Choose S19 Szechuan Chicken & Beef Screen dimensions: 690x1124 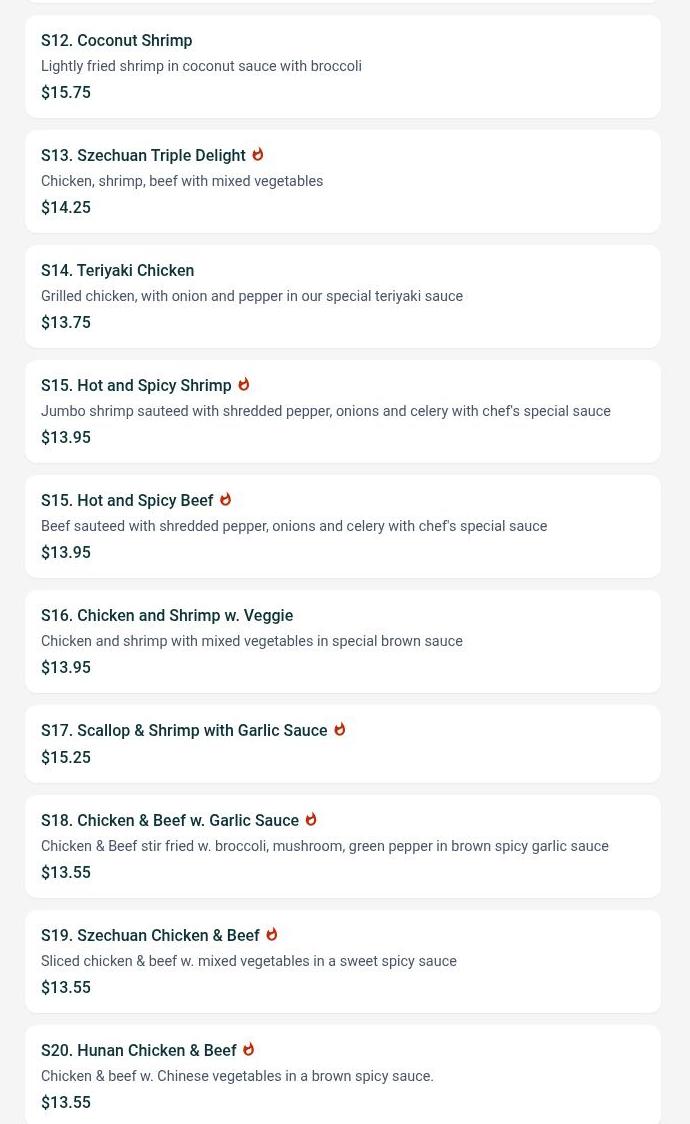click(342, 961)
